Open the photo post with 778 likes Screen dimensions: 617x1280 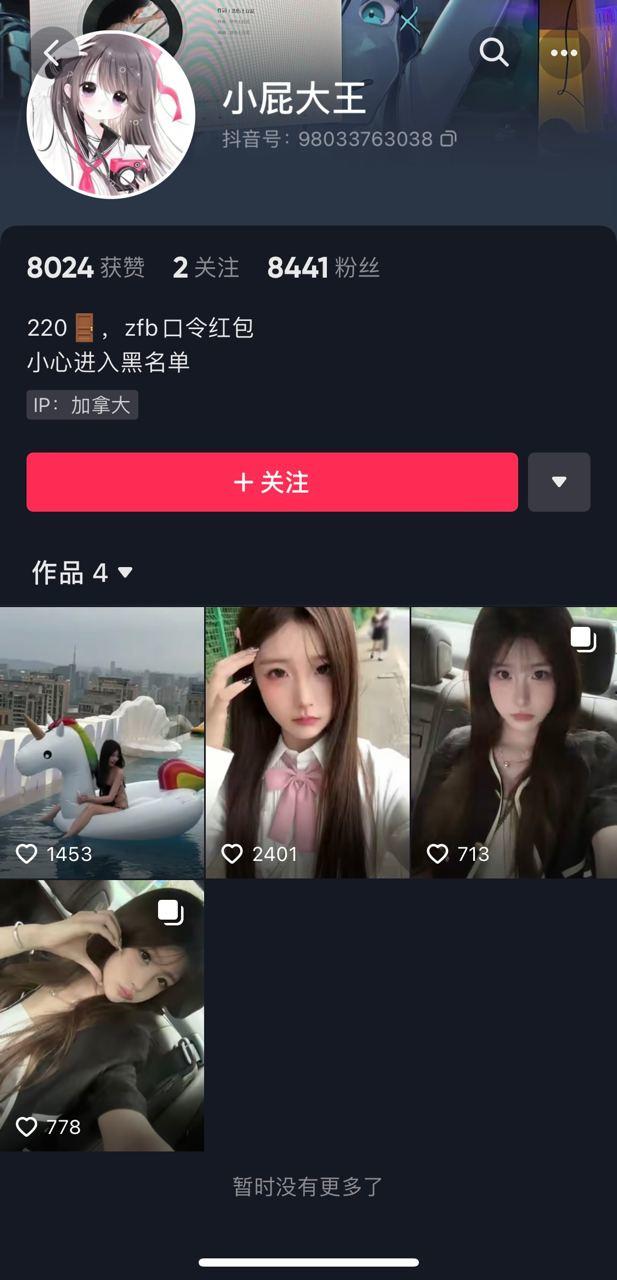point(102,1015)
